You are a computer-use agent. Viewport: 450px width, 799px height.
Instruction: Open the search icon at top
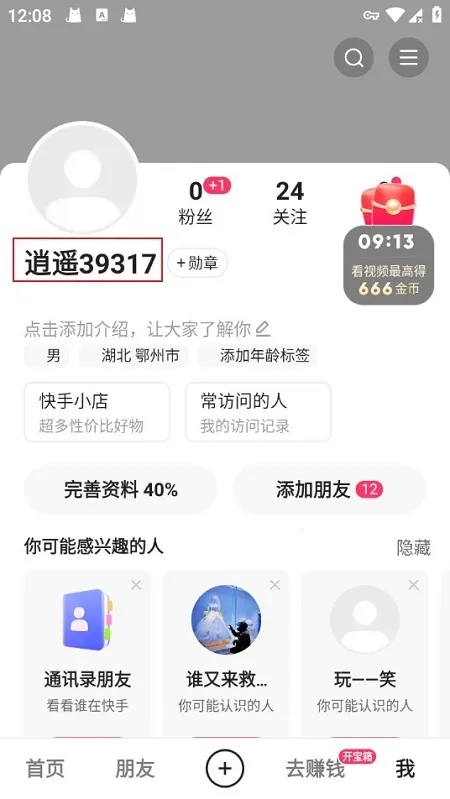(354, 58)
